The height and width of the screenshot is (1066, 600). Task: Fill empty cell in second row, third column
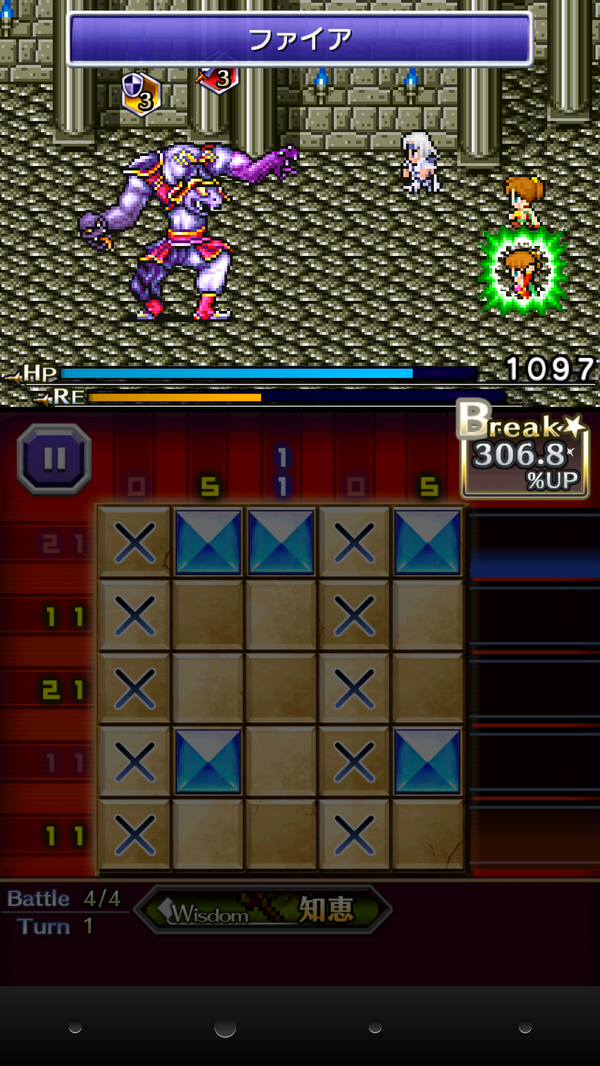pyautogui.click(x=281, y=615)
